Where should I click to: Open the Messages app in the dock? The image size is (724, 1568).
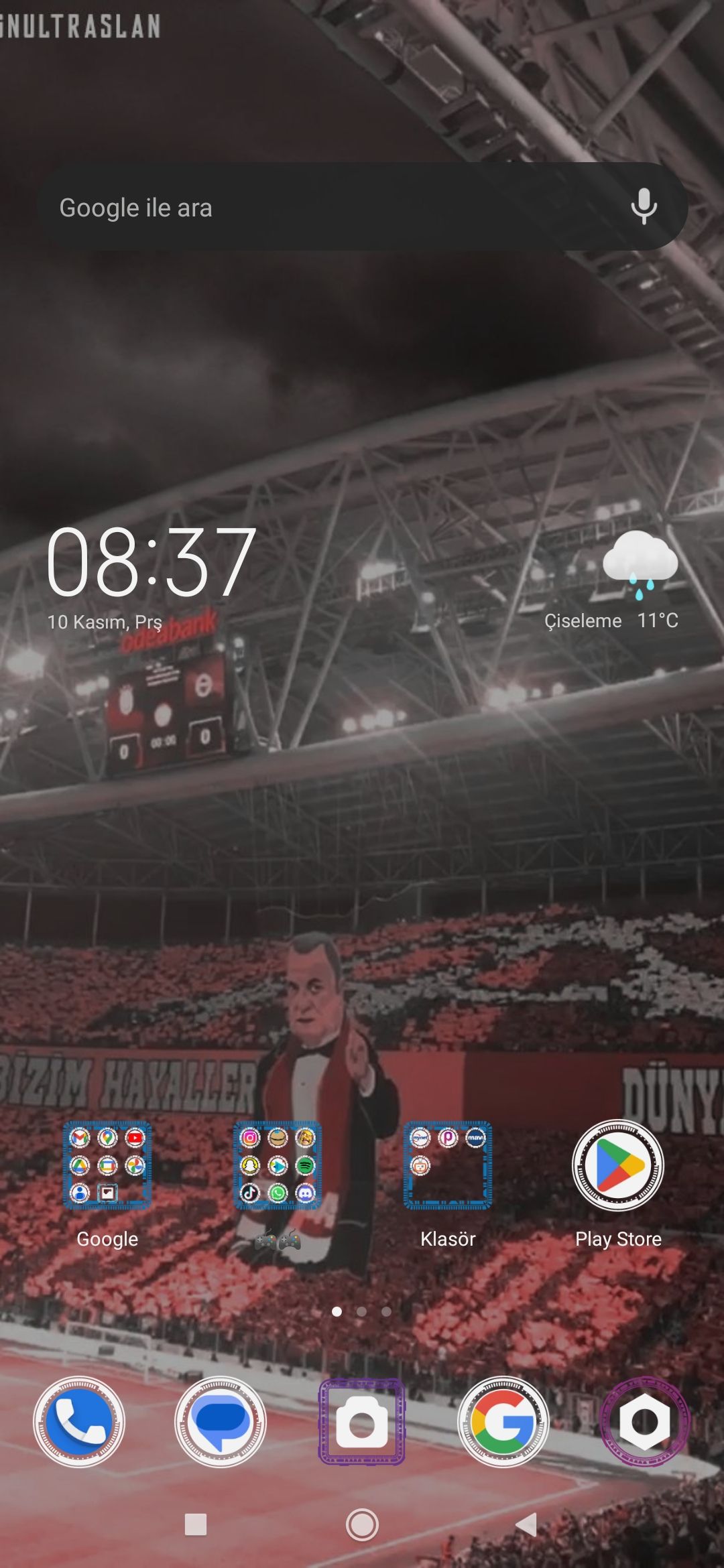[221, 1421]
